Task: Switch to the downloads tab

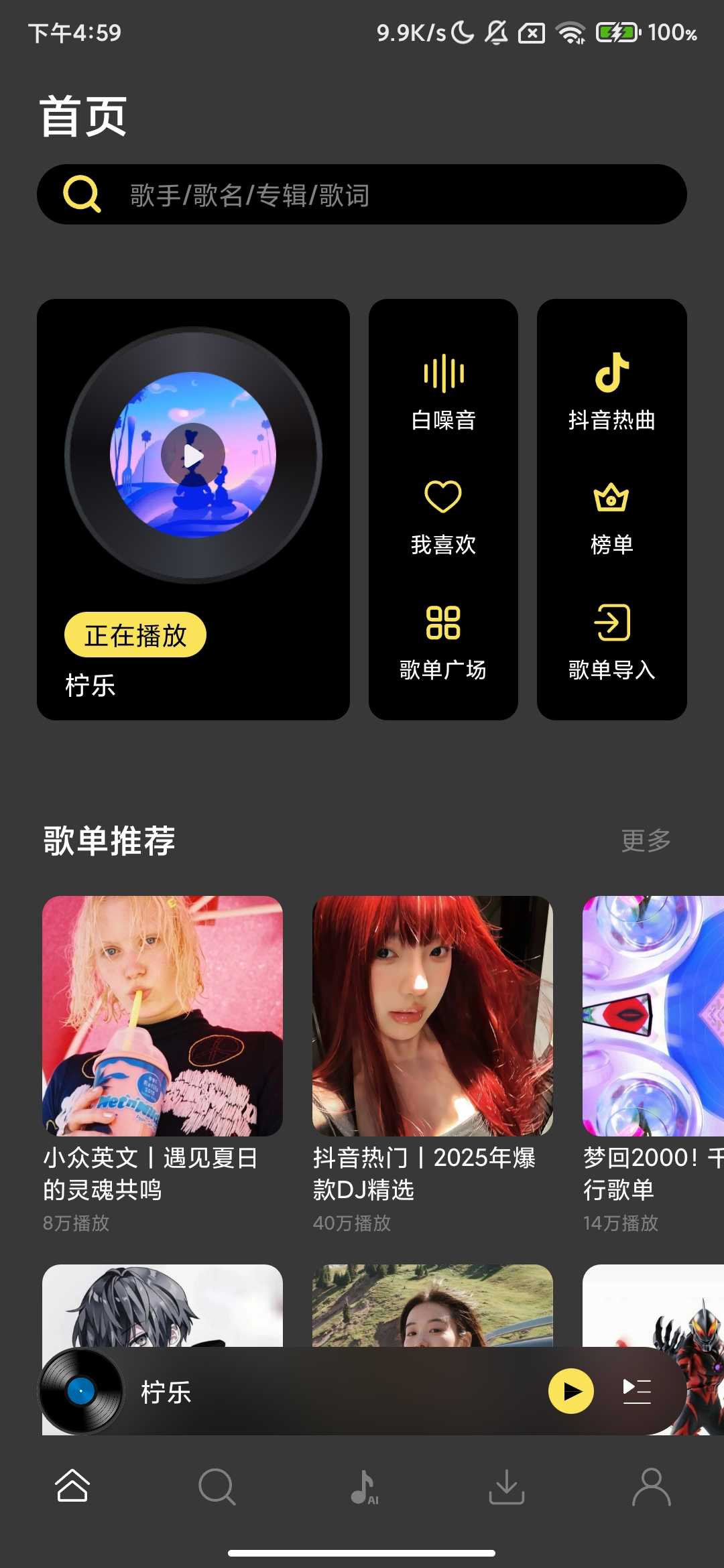Action: pyautogui.click(x=507, y=1486)
